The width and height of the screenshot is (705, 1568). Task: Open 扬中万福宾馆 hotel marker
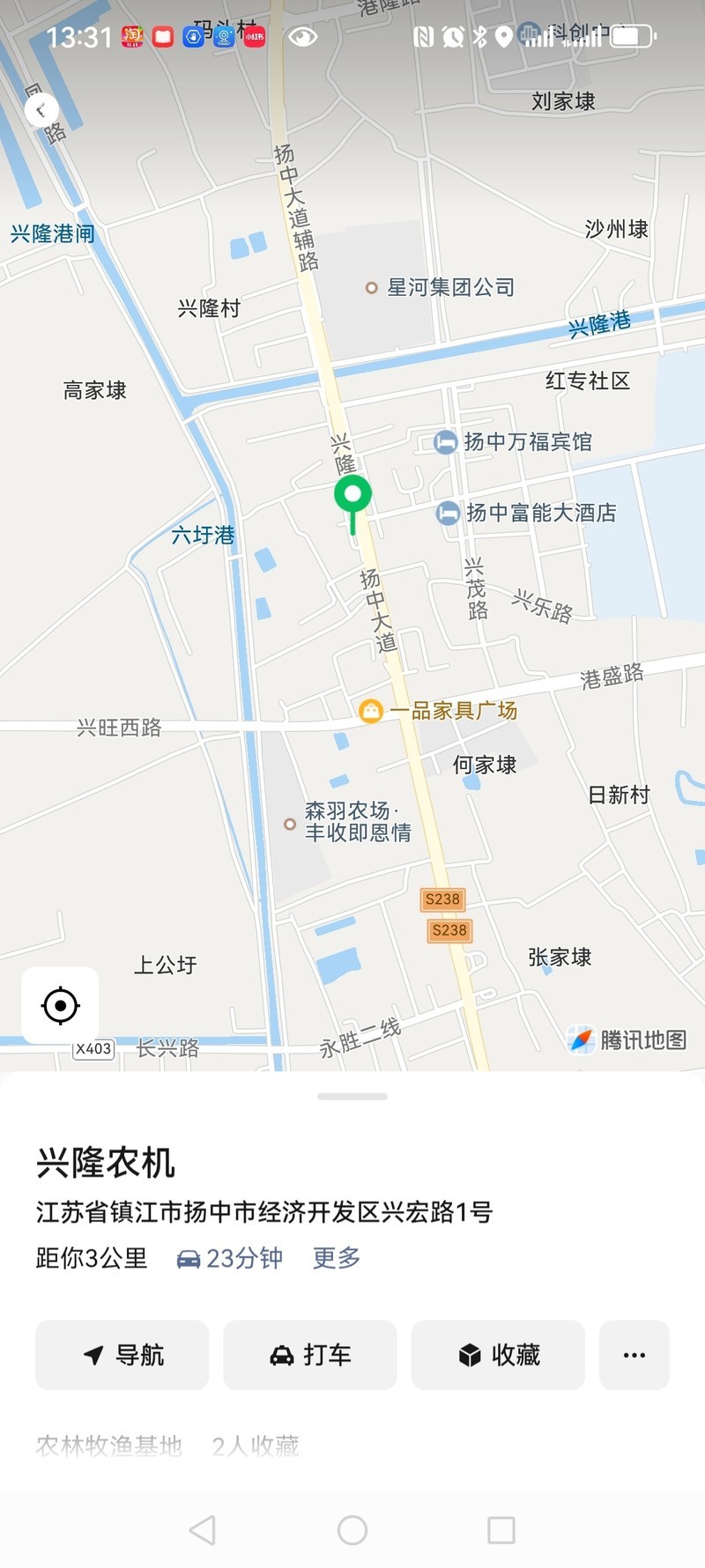[x=446, y=442]
